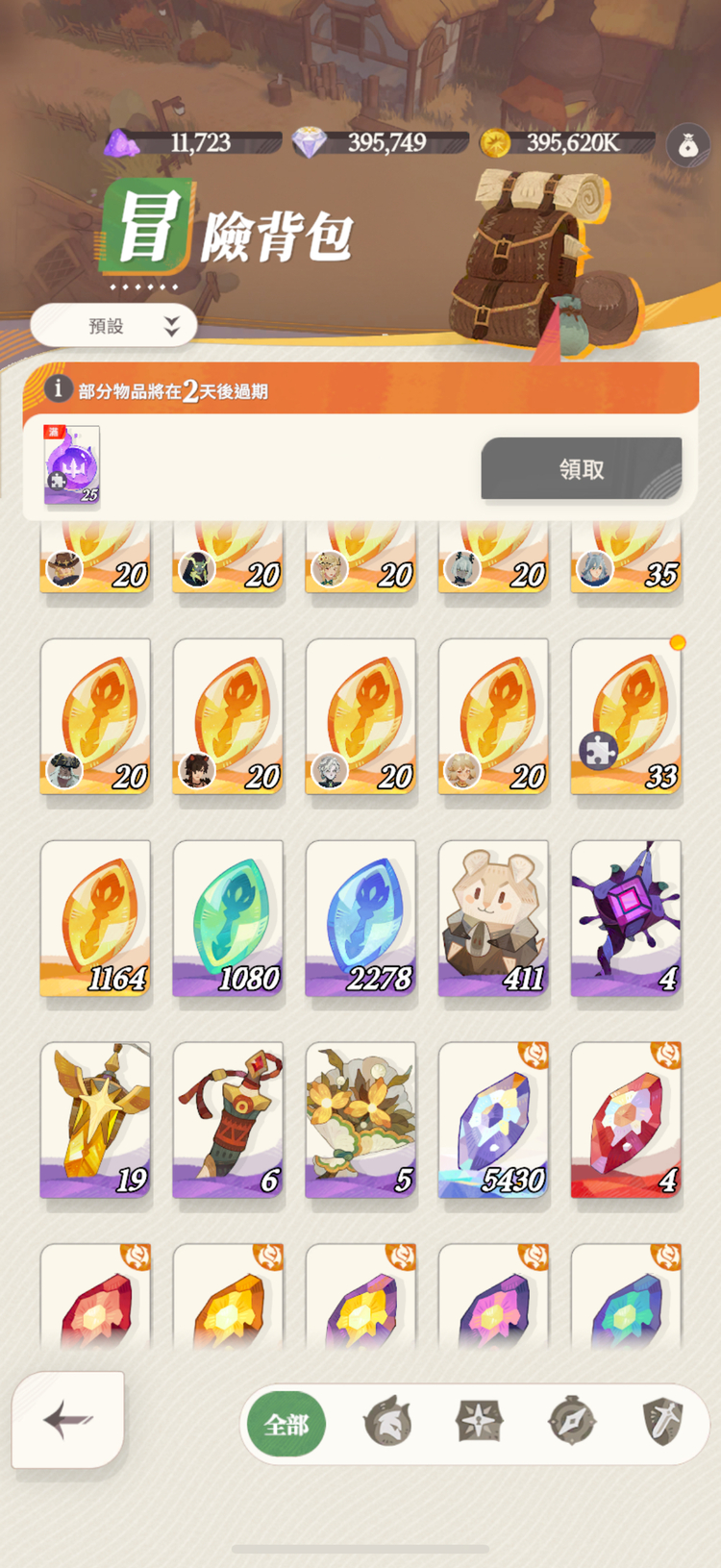Open the green leaf item with 1080
The image size is (721, 1568).
[228, 918]
